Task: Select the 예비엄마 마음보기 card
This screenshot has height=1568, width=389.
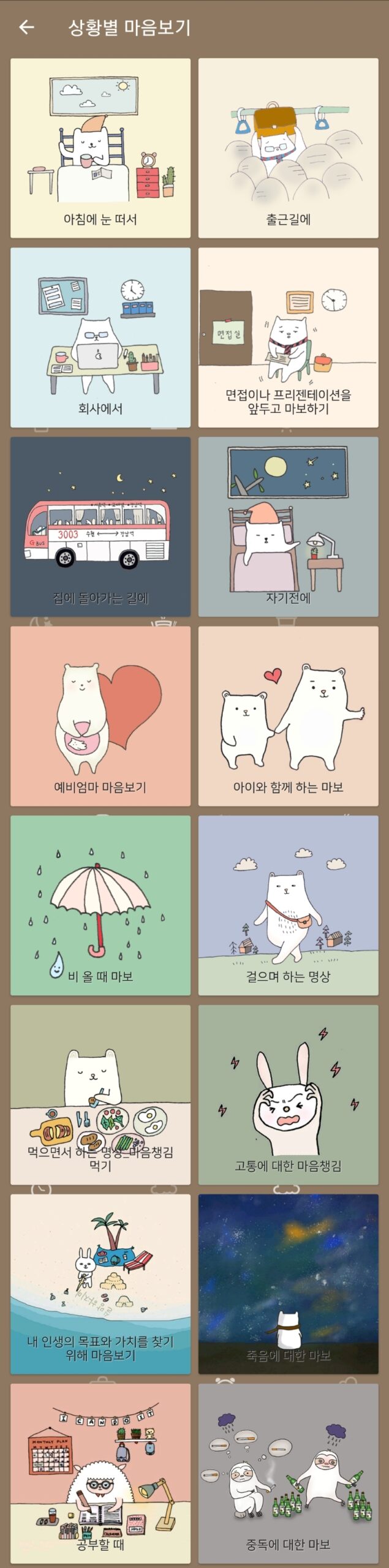Action: click(100, 716)
